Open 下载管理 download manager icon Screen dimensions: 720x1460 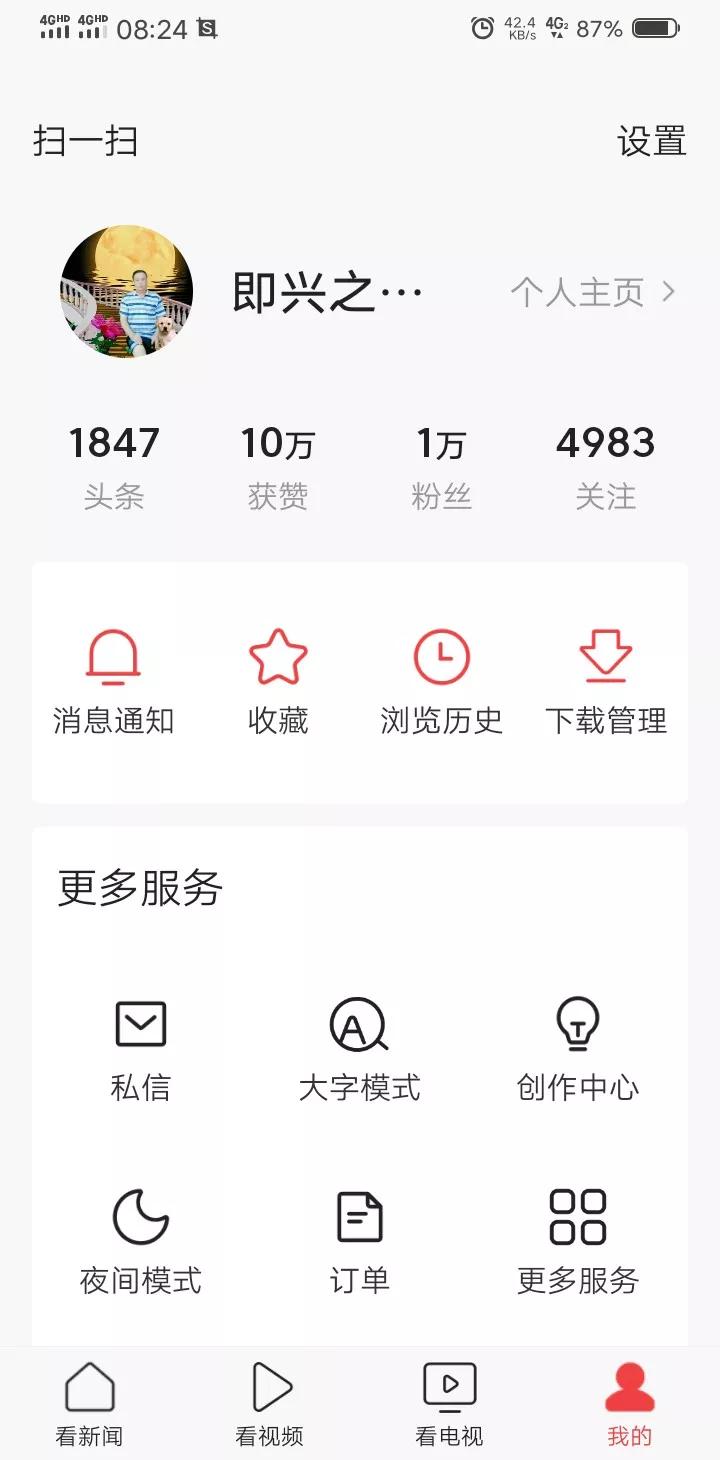pos(605,657)
